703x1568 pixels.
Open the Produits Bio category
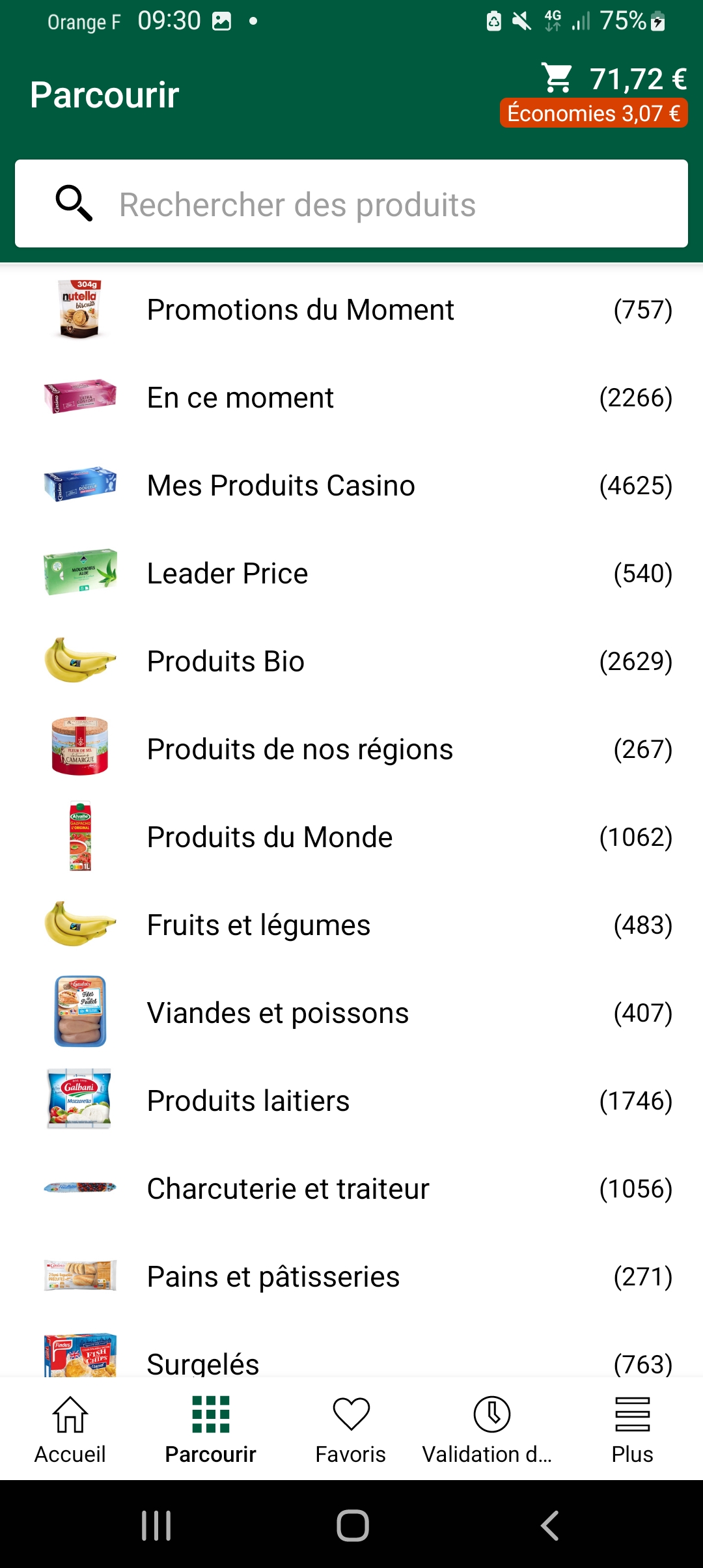(x=351, y=662)
